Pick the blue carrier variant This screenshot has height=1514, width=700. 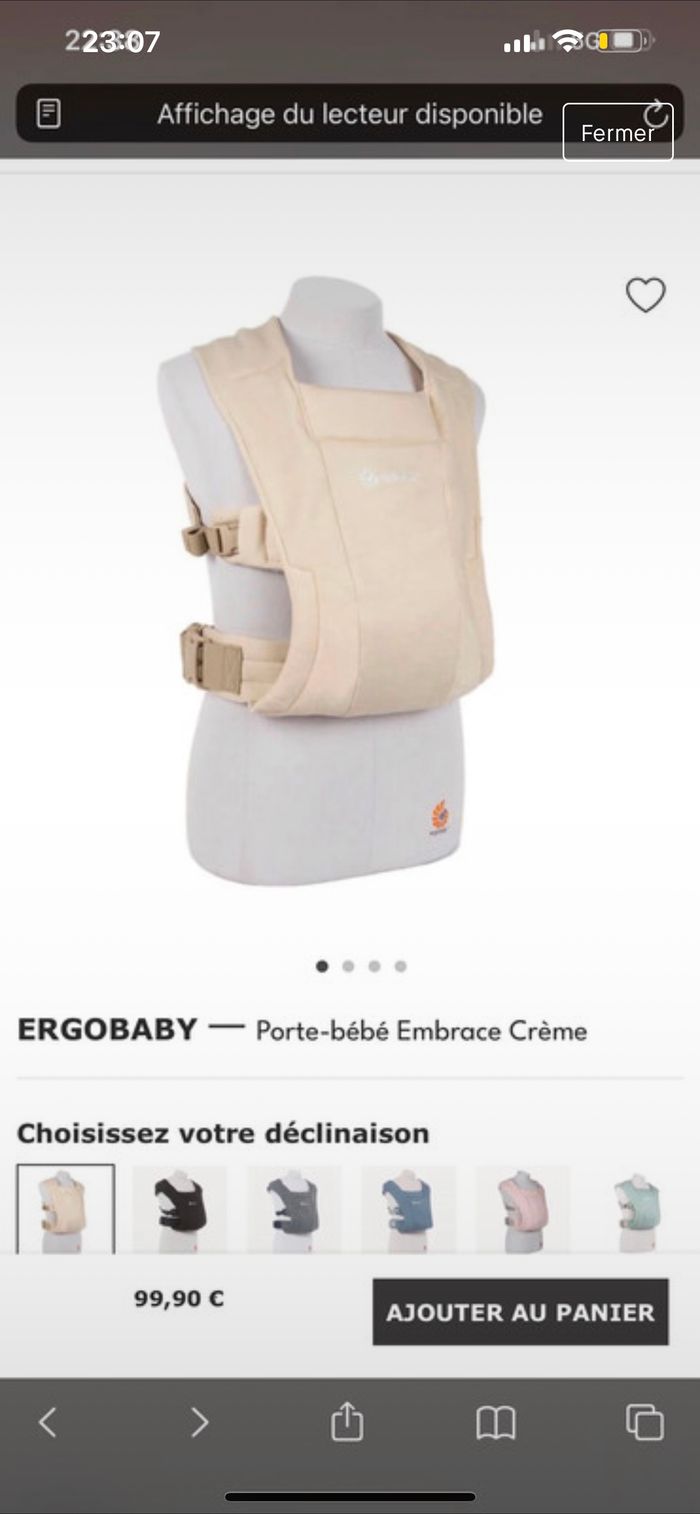point(408,1208)
